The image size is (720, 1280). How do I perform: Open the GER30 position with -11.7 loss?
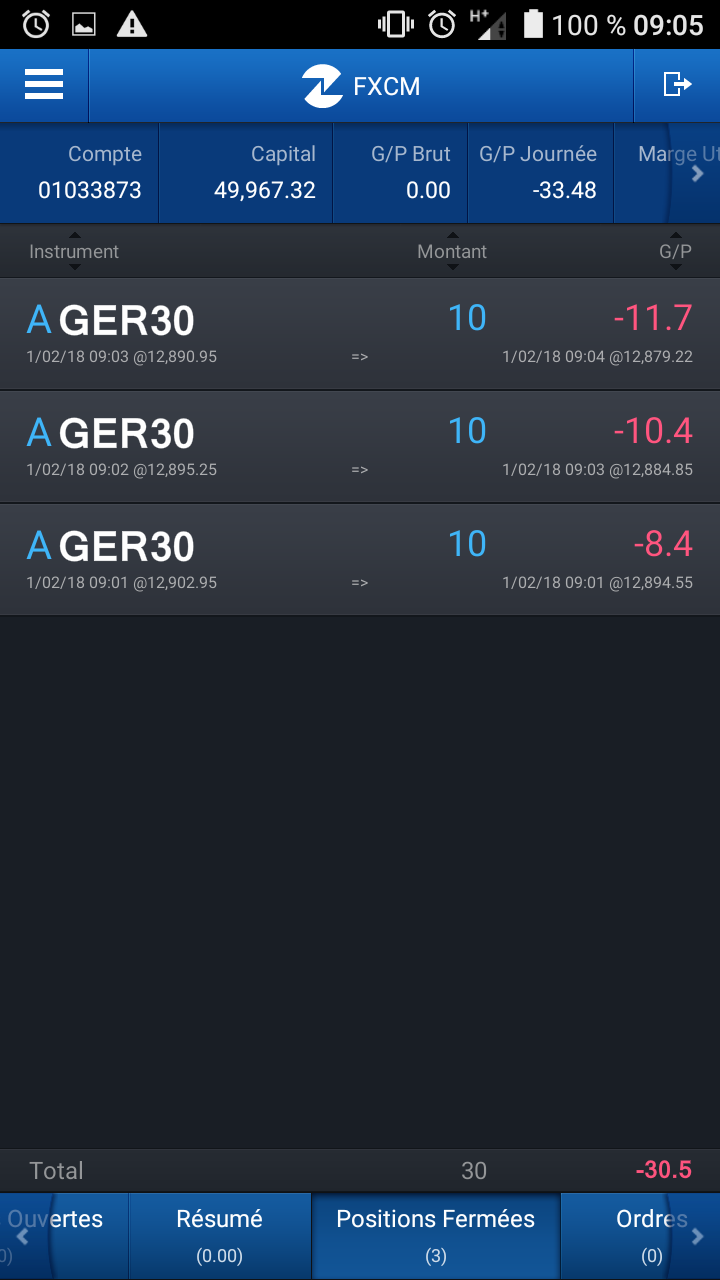click(x=360, y=334)
